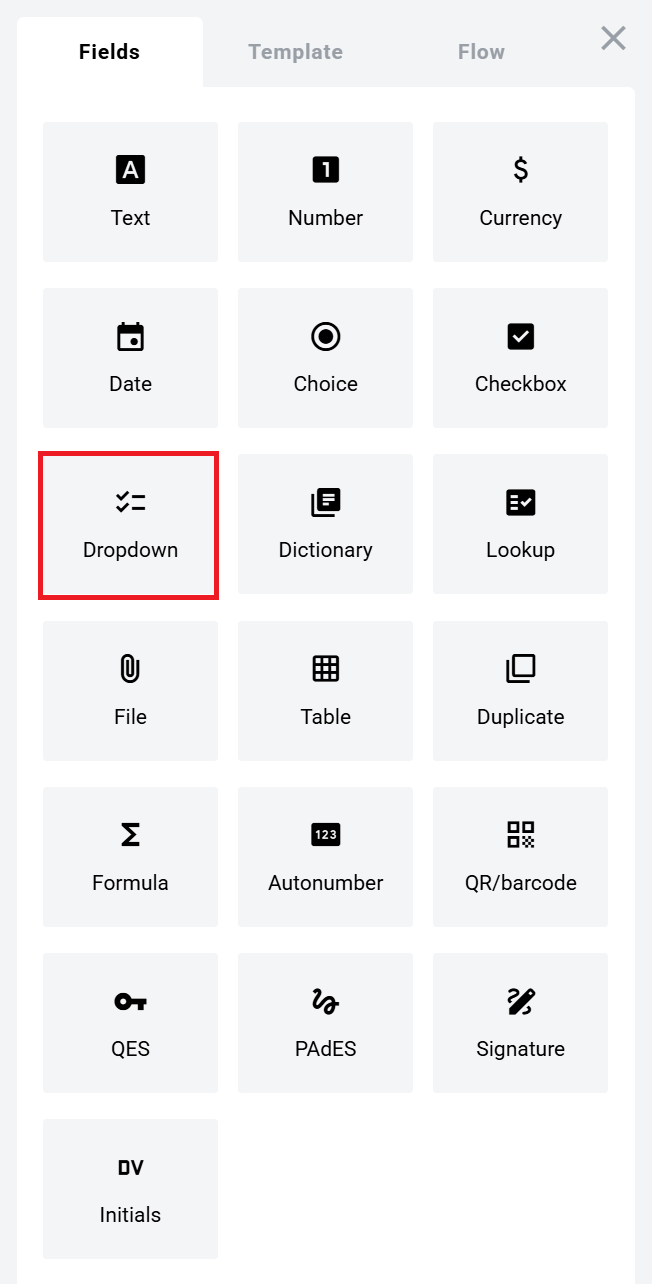Switch to the Template tab

pos(295,52)
